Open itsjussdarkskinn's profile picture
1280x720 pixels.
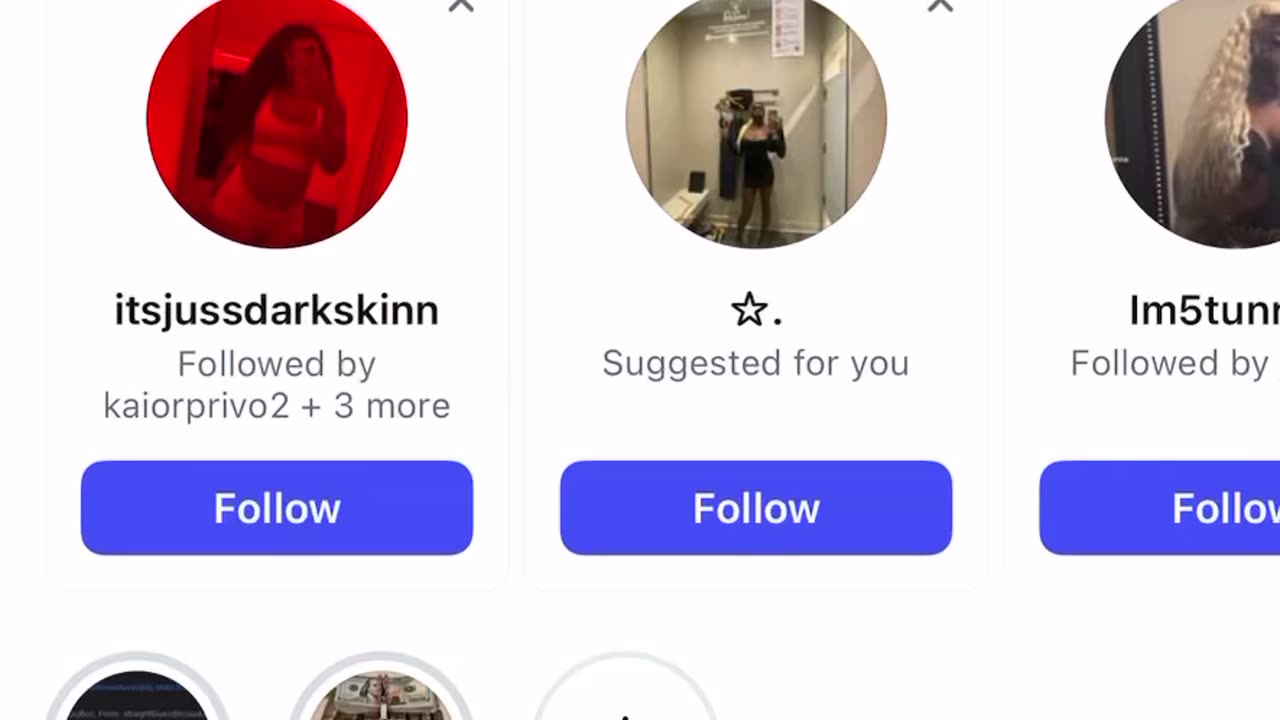pyautogui.click(x=277, y=120)
